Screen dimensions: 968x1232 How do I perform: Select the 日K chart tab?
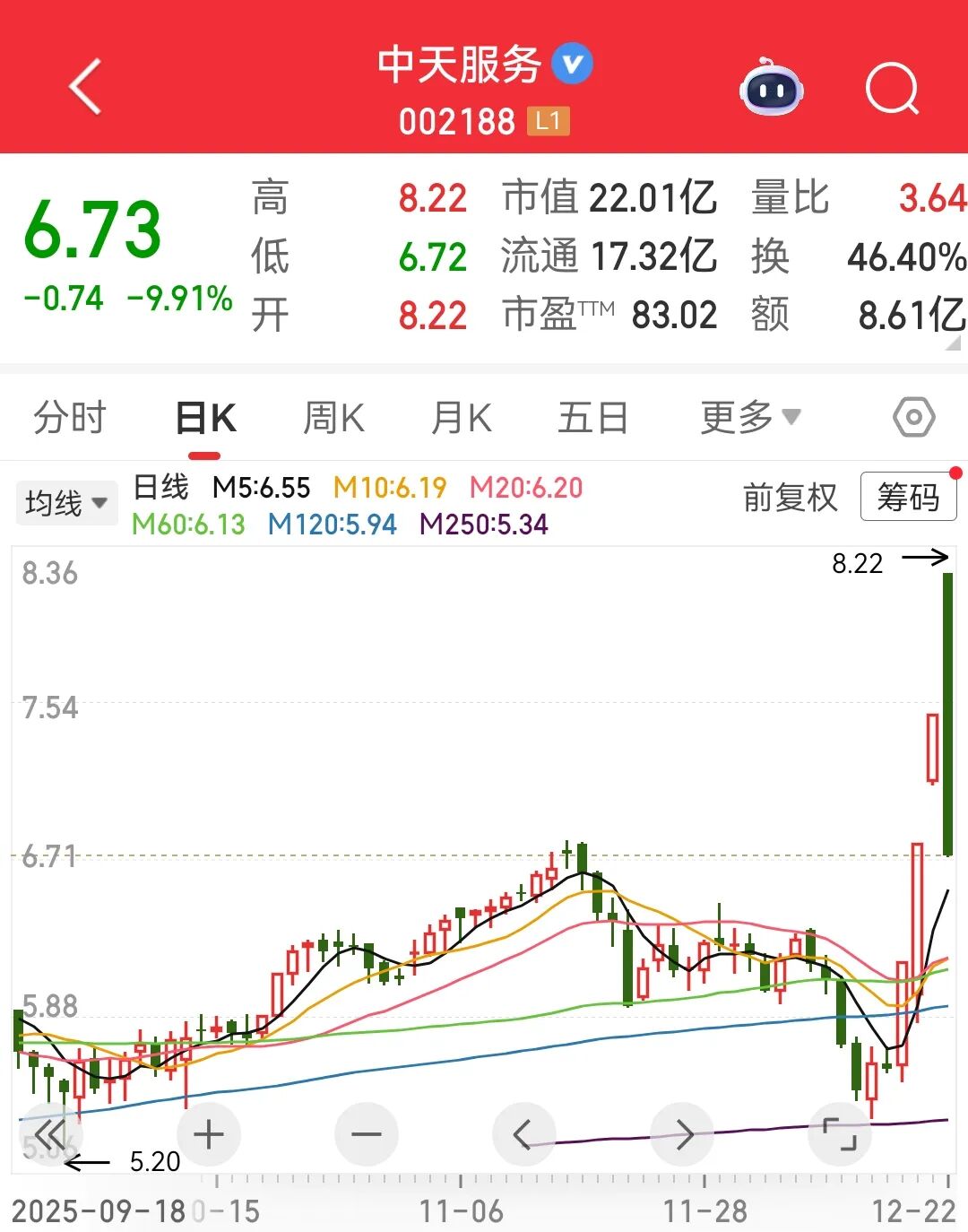[x=205, y=418]
